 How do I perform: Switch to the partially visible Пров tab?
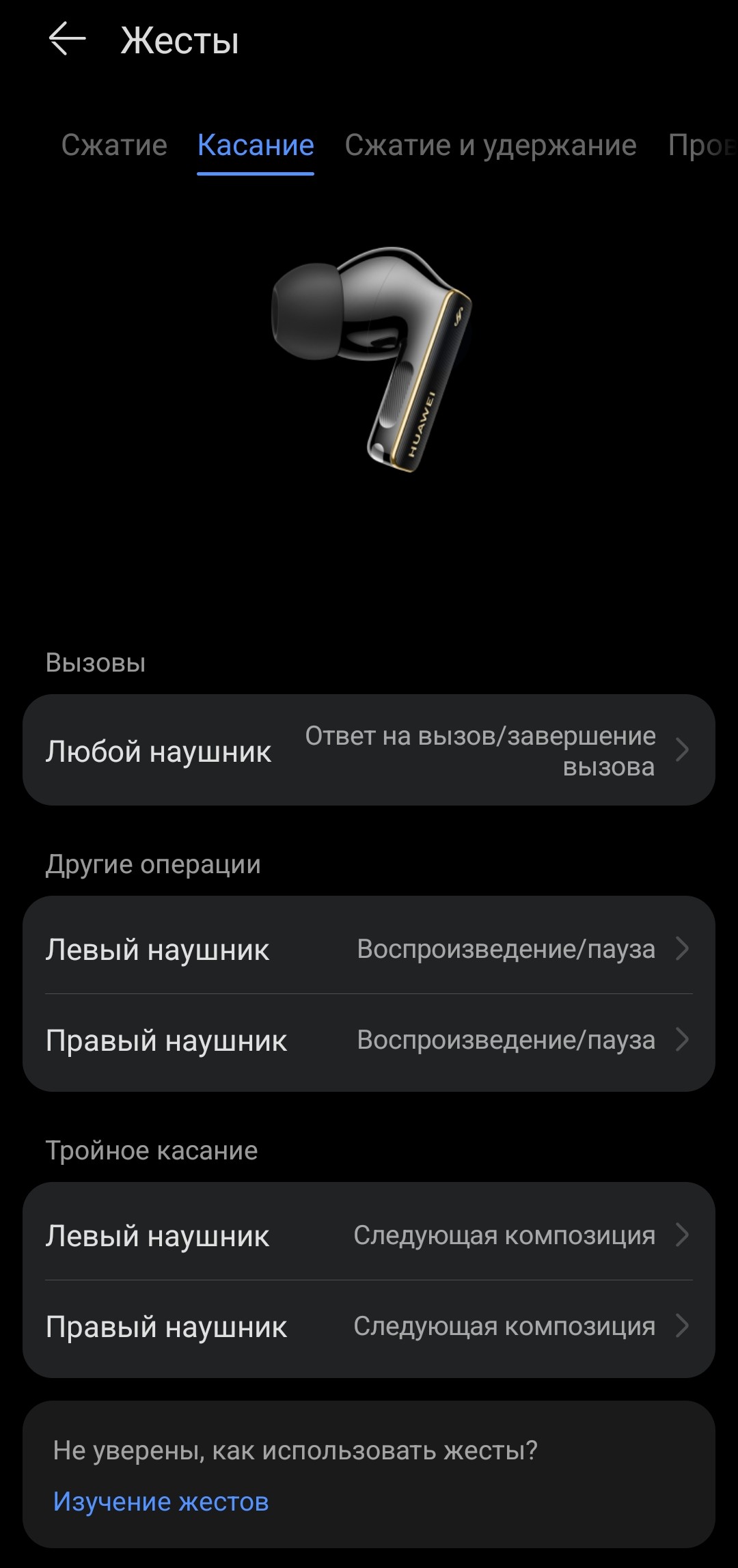point(702,145)
